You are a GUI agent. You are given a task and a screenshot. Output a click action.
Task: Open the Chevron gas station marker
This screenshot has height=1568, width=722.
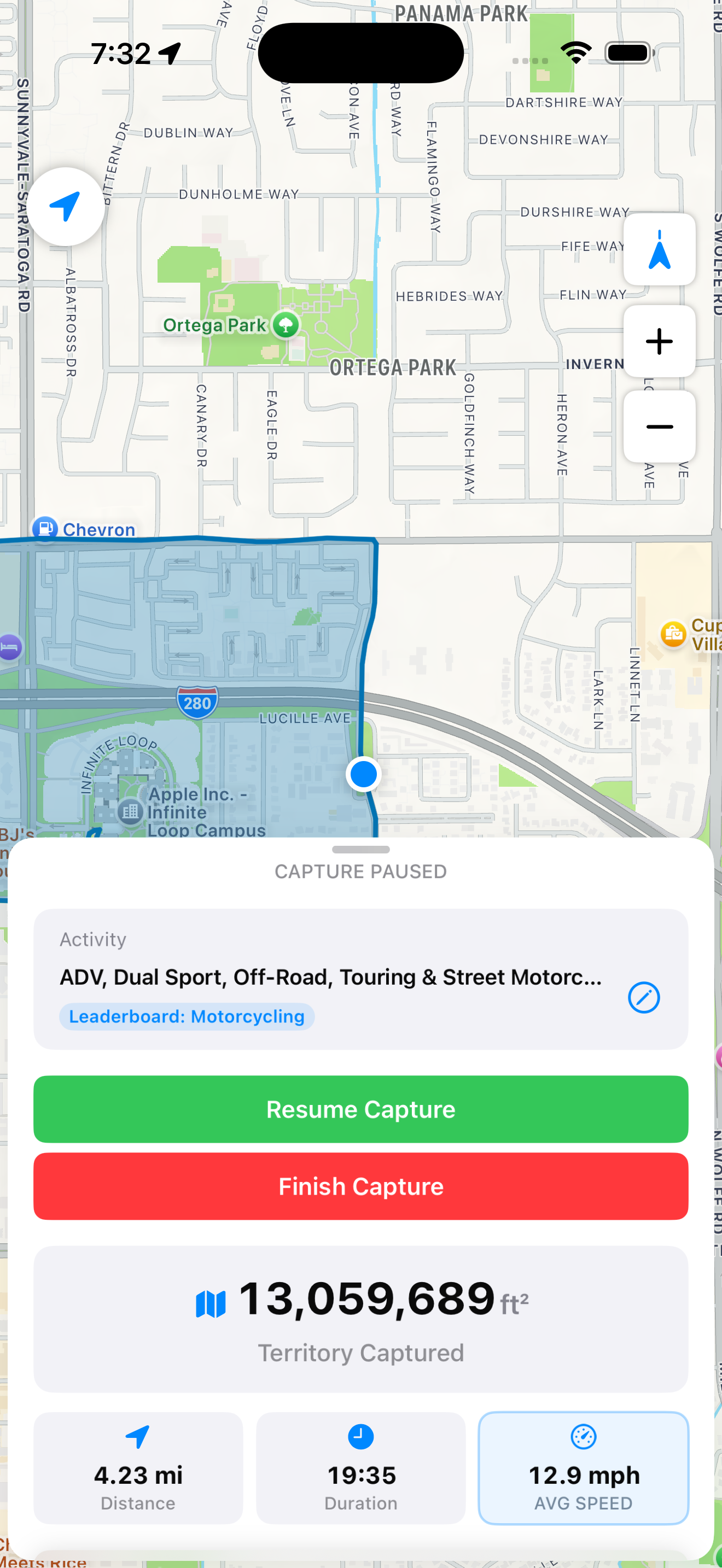[x=45, y=529]
